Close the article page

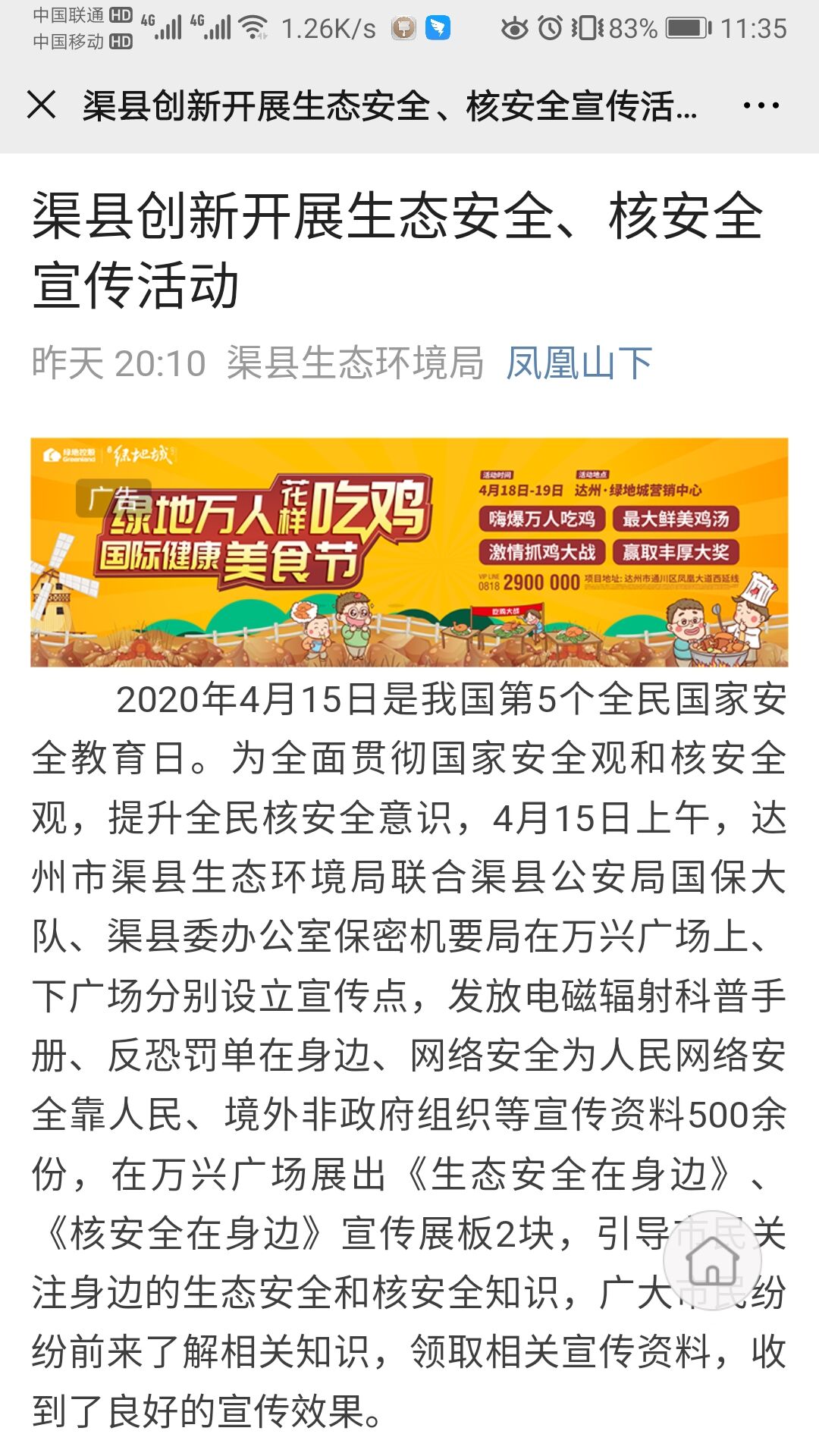(x=42, y=105)
